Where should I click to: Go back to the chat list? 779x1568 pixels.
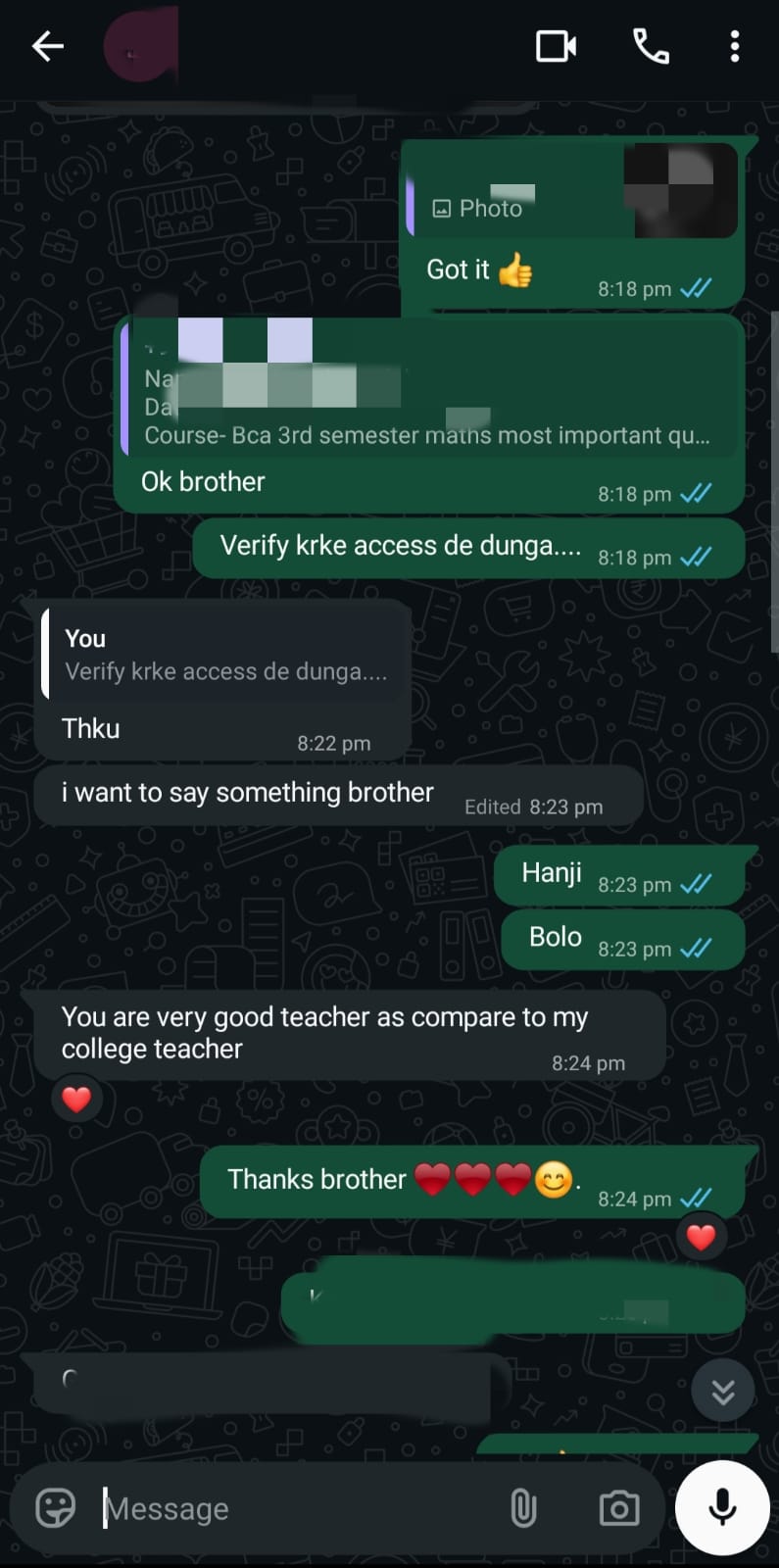coord(47,46)
